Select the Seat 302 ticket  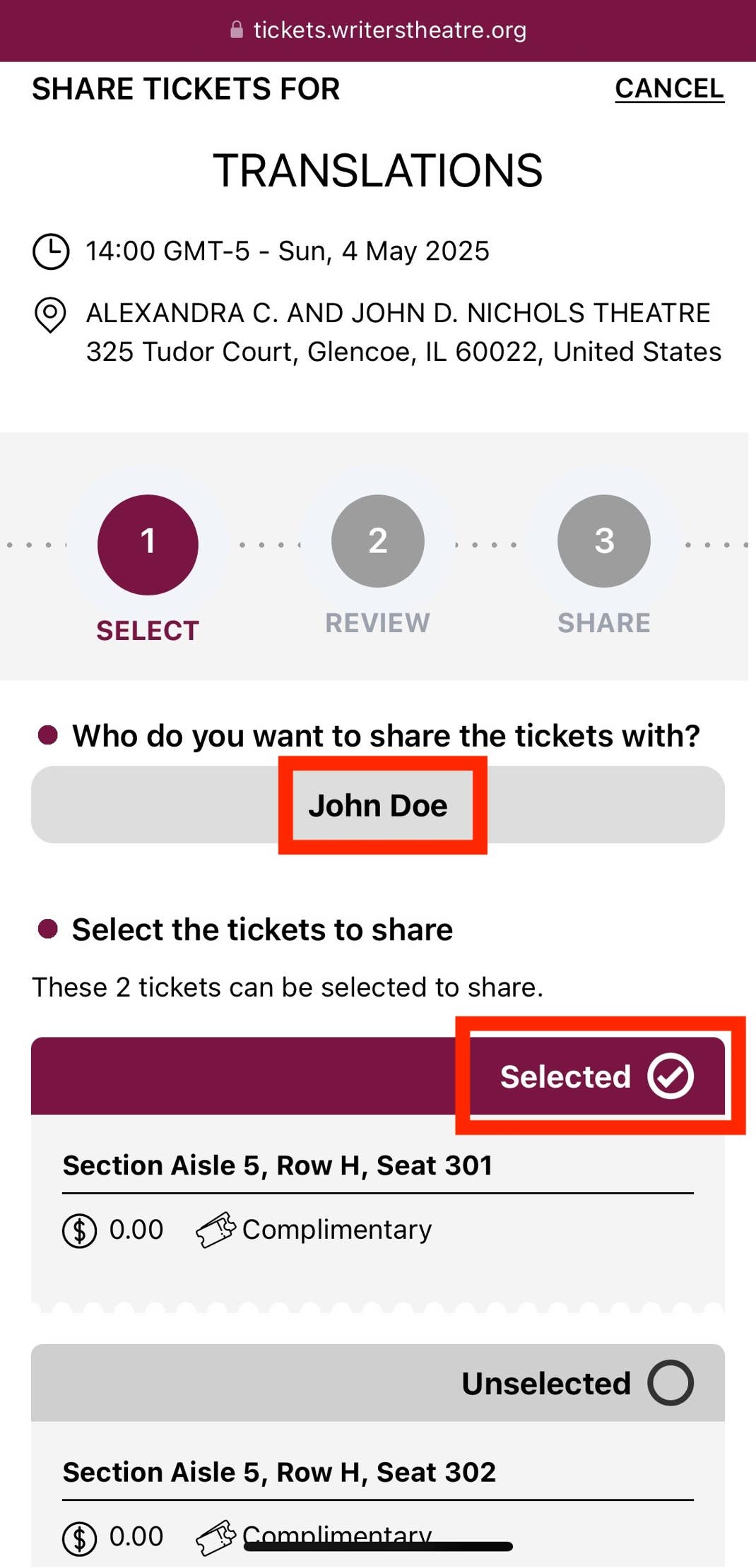point(669,1383)
